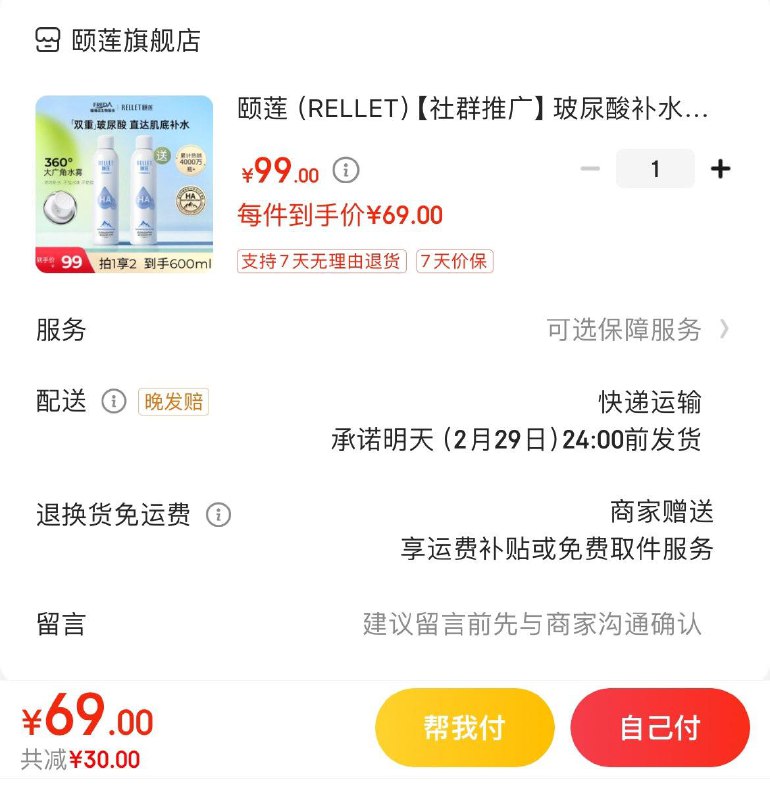Screen dimensions: 770x800
Task: Click the 帮我付 pay-for-me button
Action: (462, 728)
